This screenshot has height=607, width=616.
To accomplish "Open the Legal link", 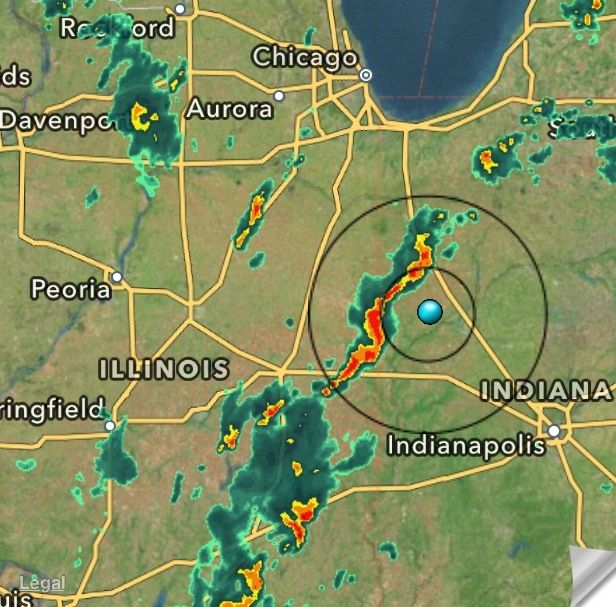I will pyautogui.click(x=42, y=583).
